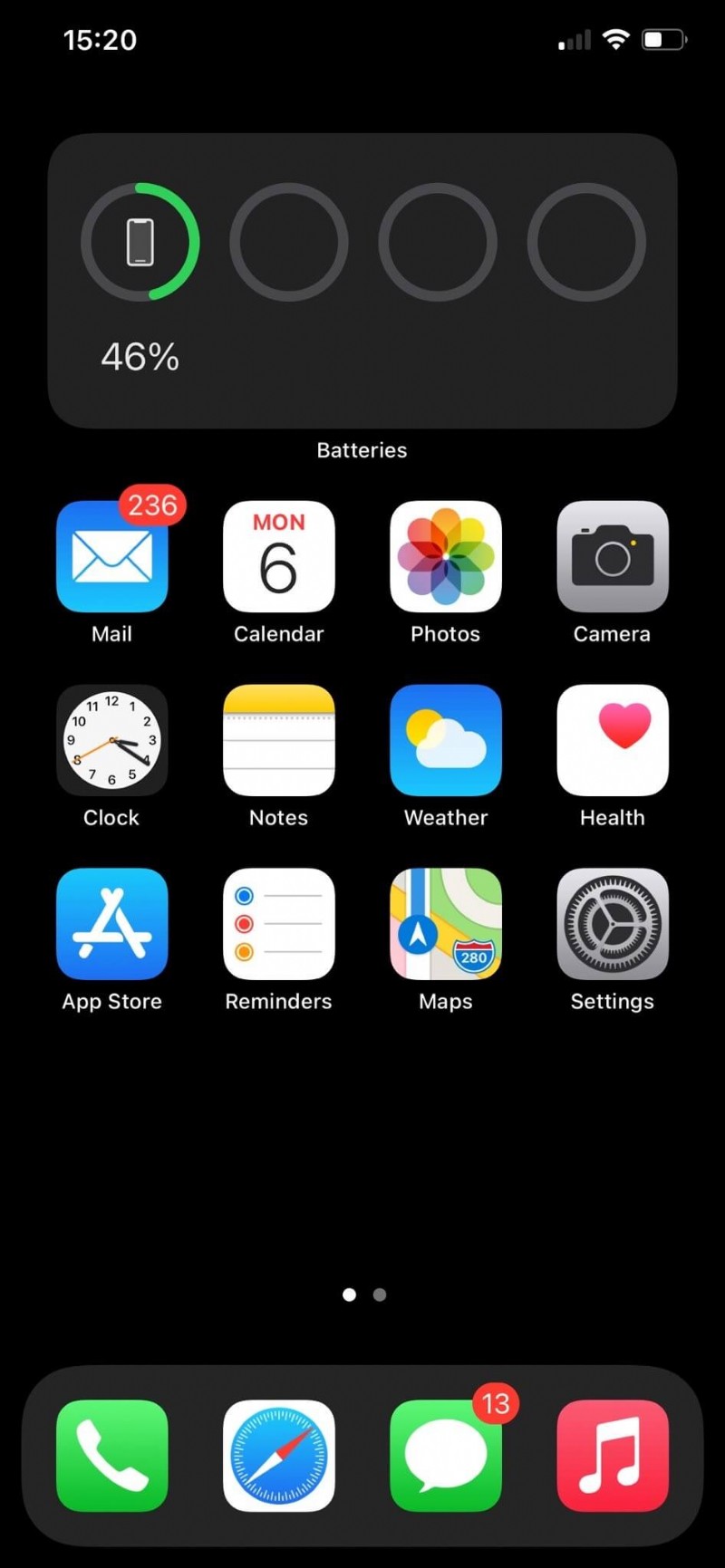Open the Settings app

[x=612, y=924]
